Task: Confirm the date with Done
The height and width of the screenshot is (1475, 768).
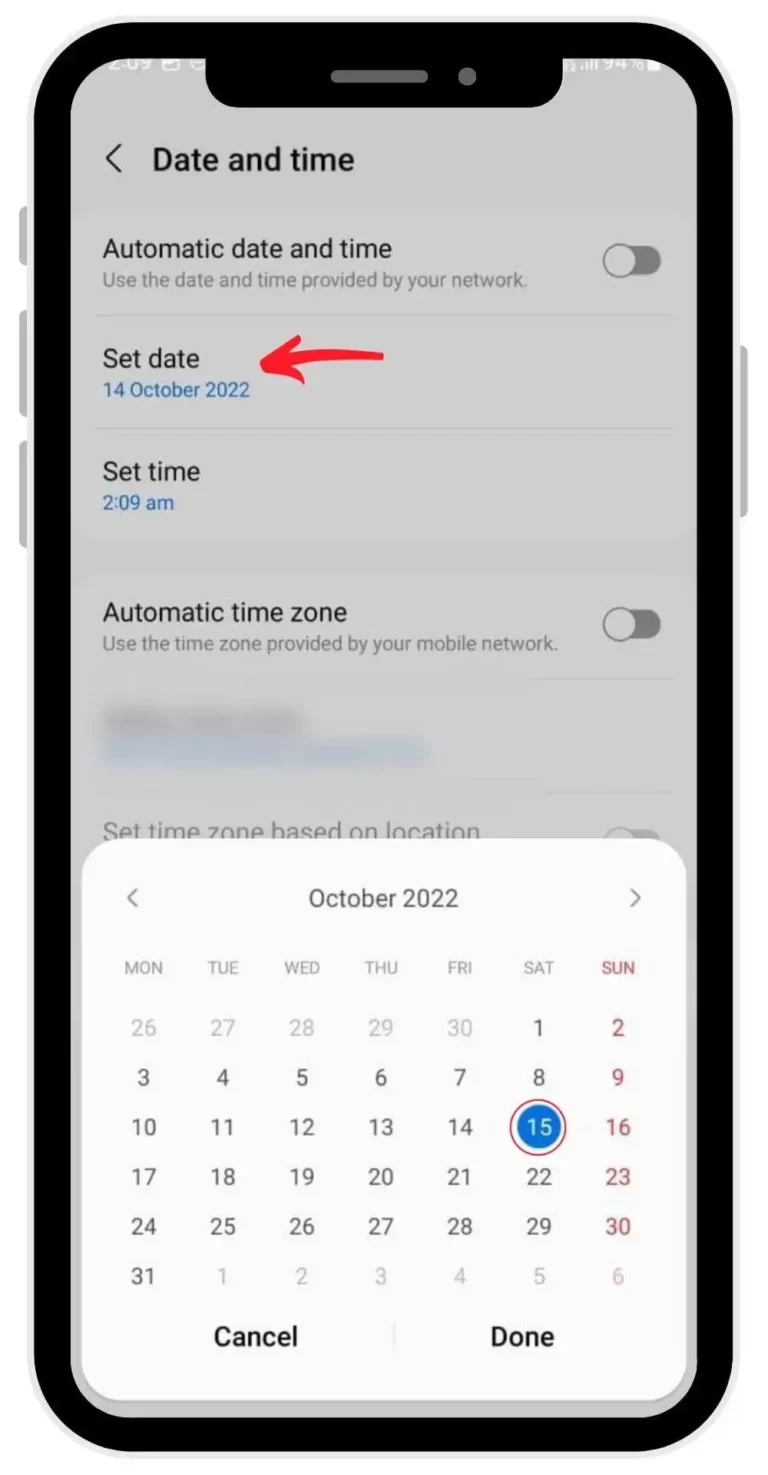Action: click(x=522, y=1336)
